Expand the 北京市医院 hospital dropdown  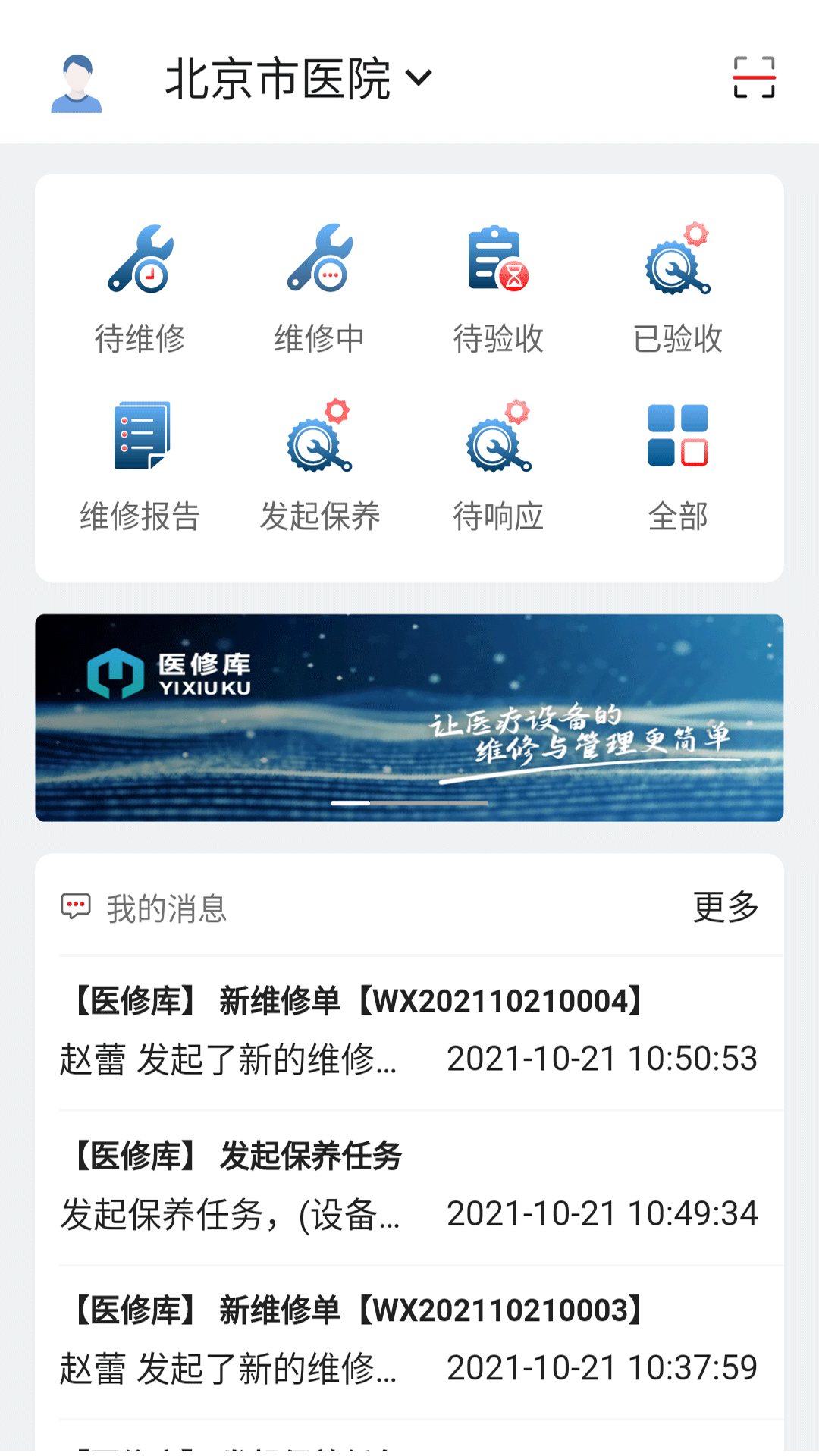299,79
